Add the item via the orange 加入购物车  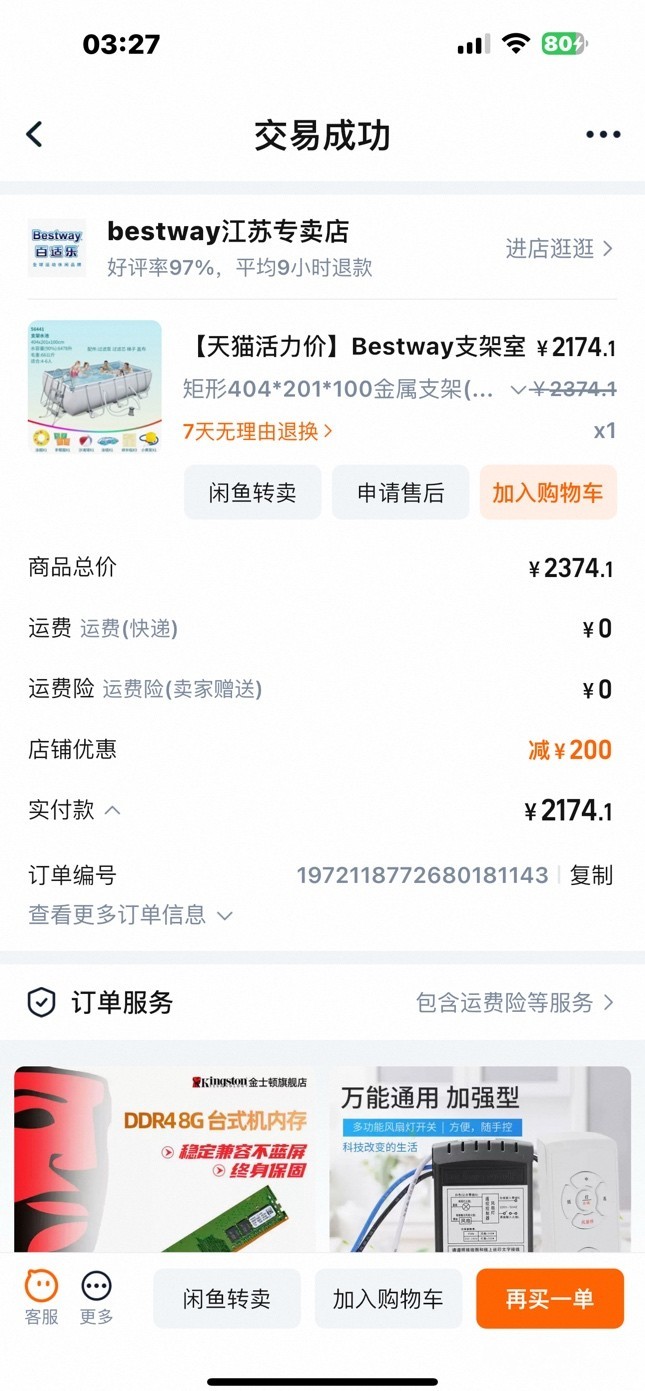click(x=548, y=492)
